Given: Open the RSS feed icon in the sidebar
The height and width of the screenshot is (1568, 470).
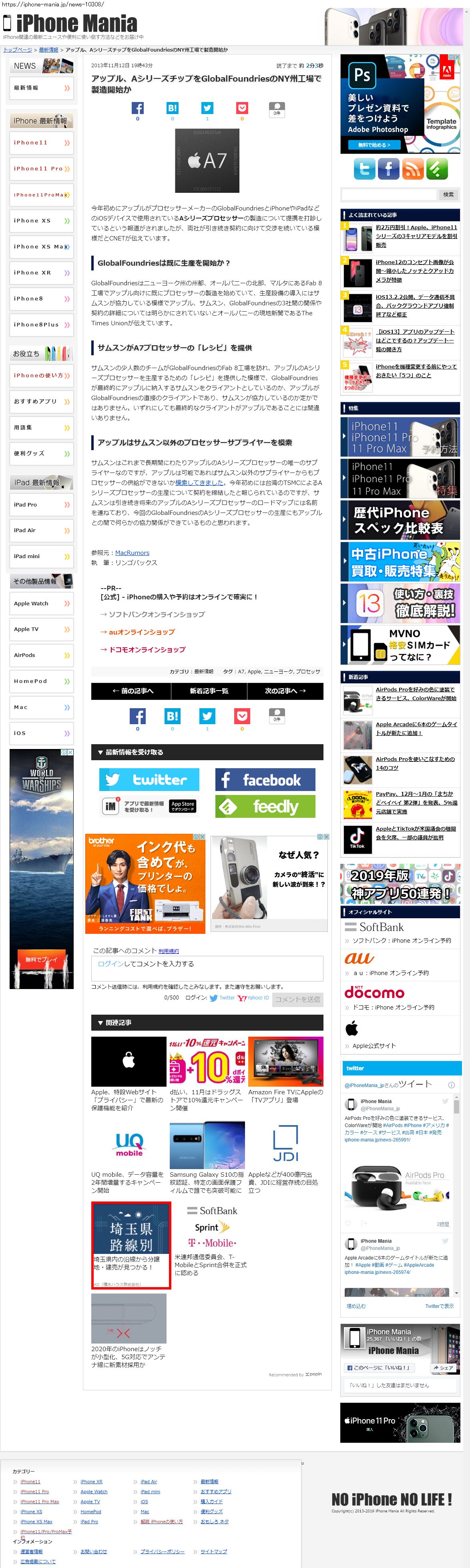Looking at the screenshot, I should (413, 168).
